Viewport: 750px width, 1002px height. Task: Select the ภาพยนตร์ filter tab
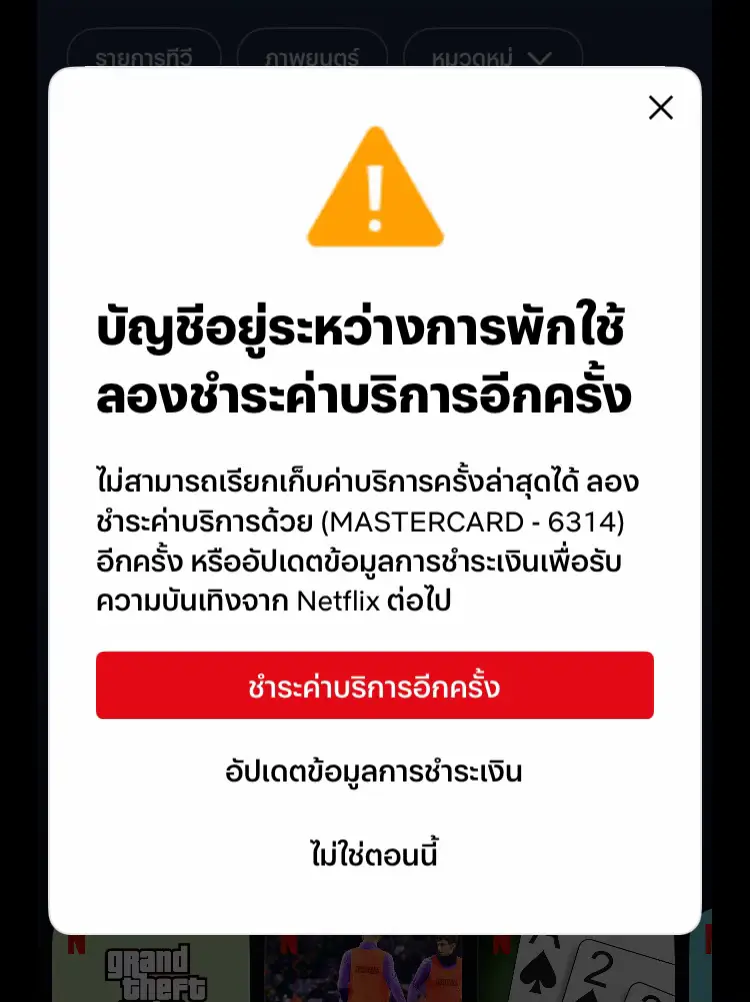click(313, 57)
